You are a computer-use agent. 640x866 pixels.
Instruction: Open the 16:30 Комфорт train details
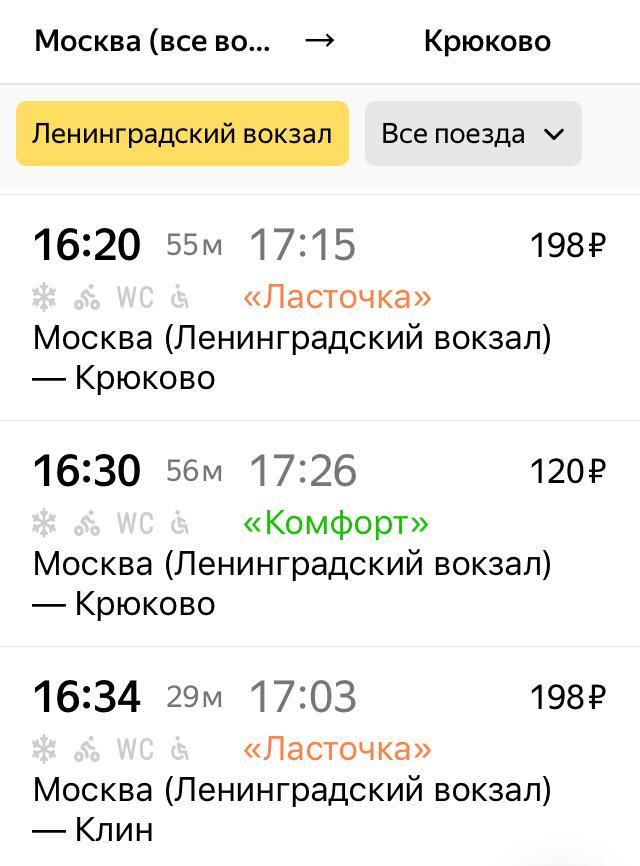319,534
